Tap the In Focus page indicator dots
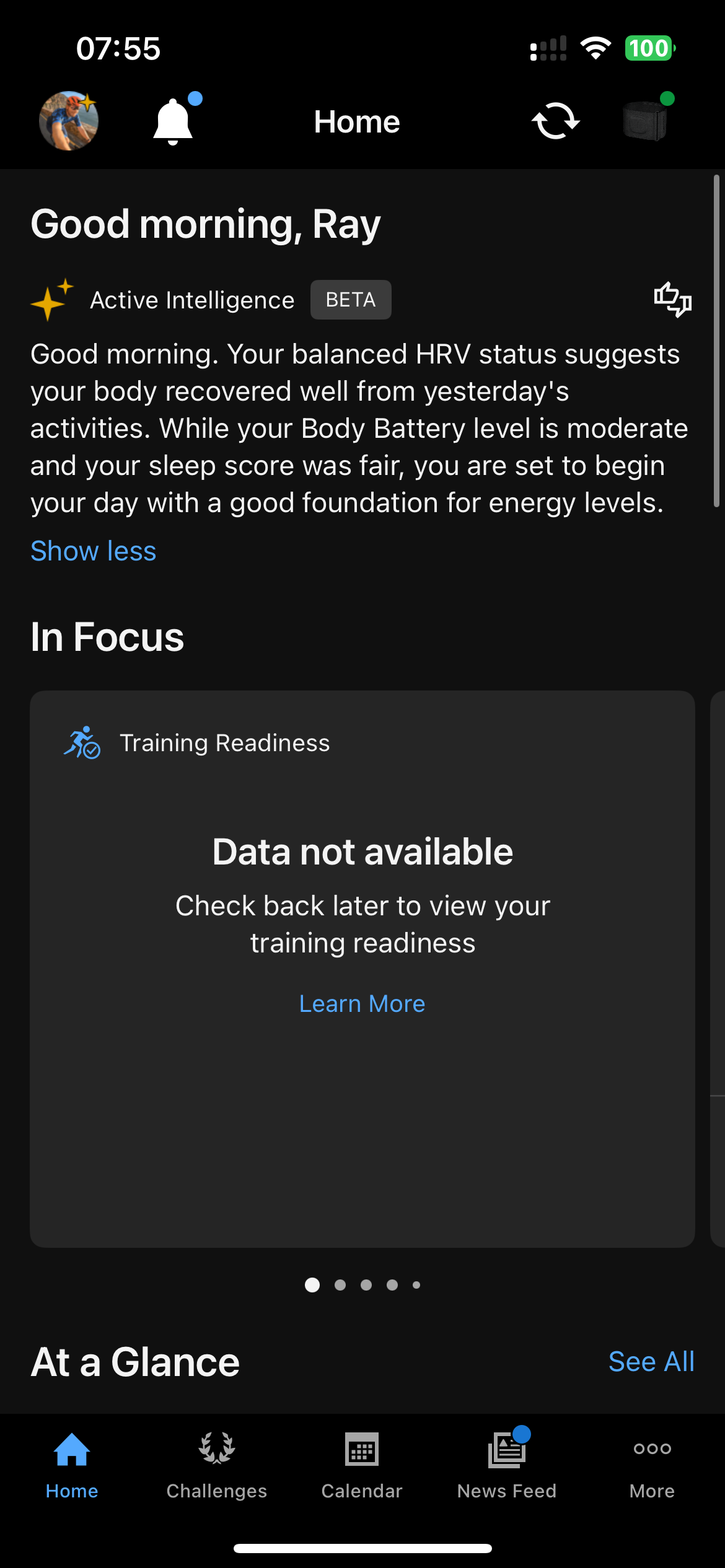Screen dimensions: 725x1568 point(362,1285)
